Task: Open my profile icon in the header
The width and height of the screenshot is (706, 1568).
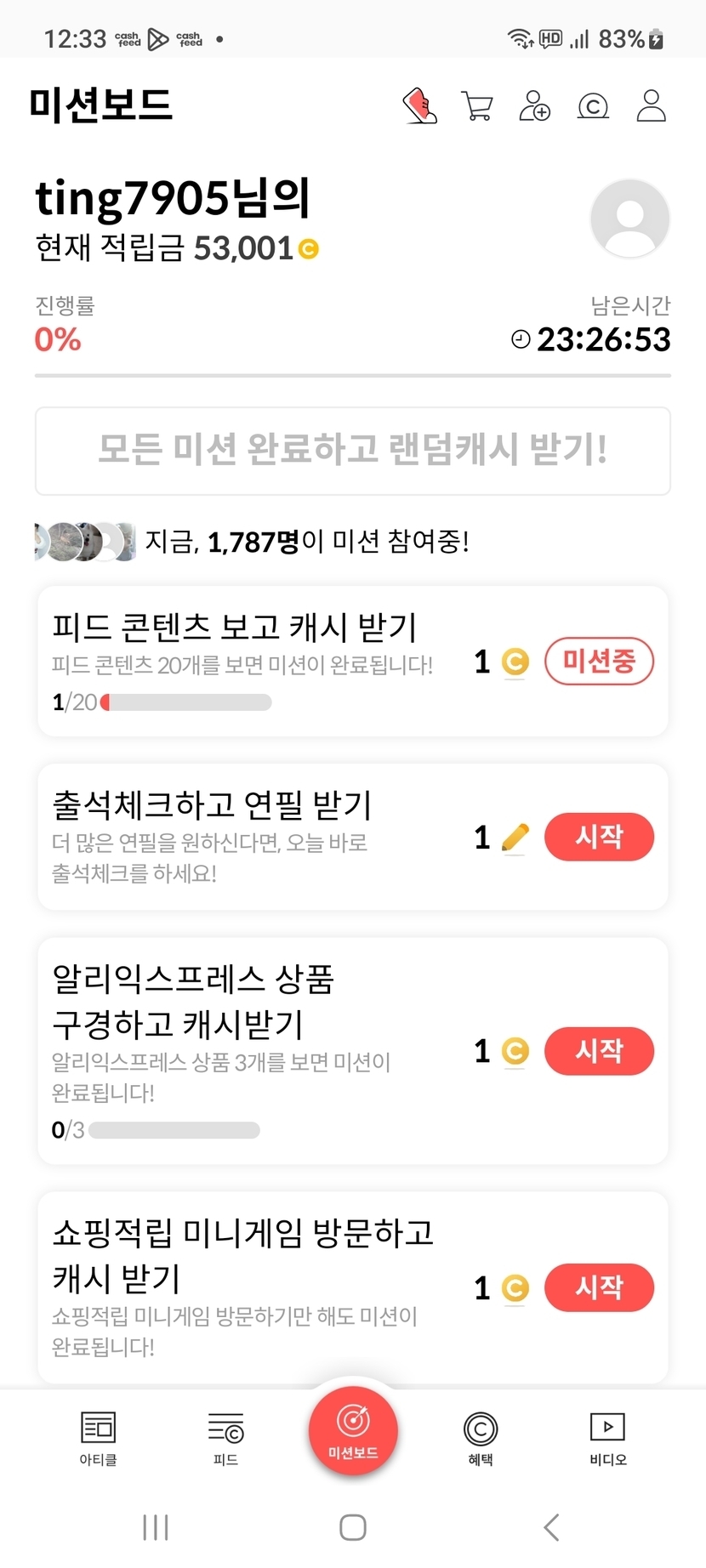Action: point(652,106)
